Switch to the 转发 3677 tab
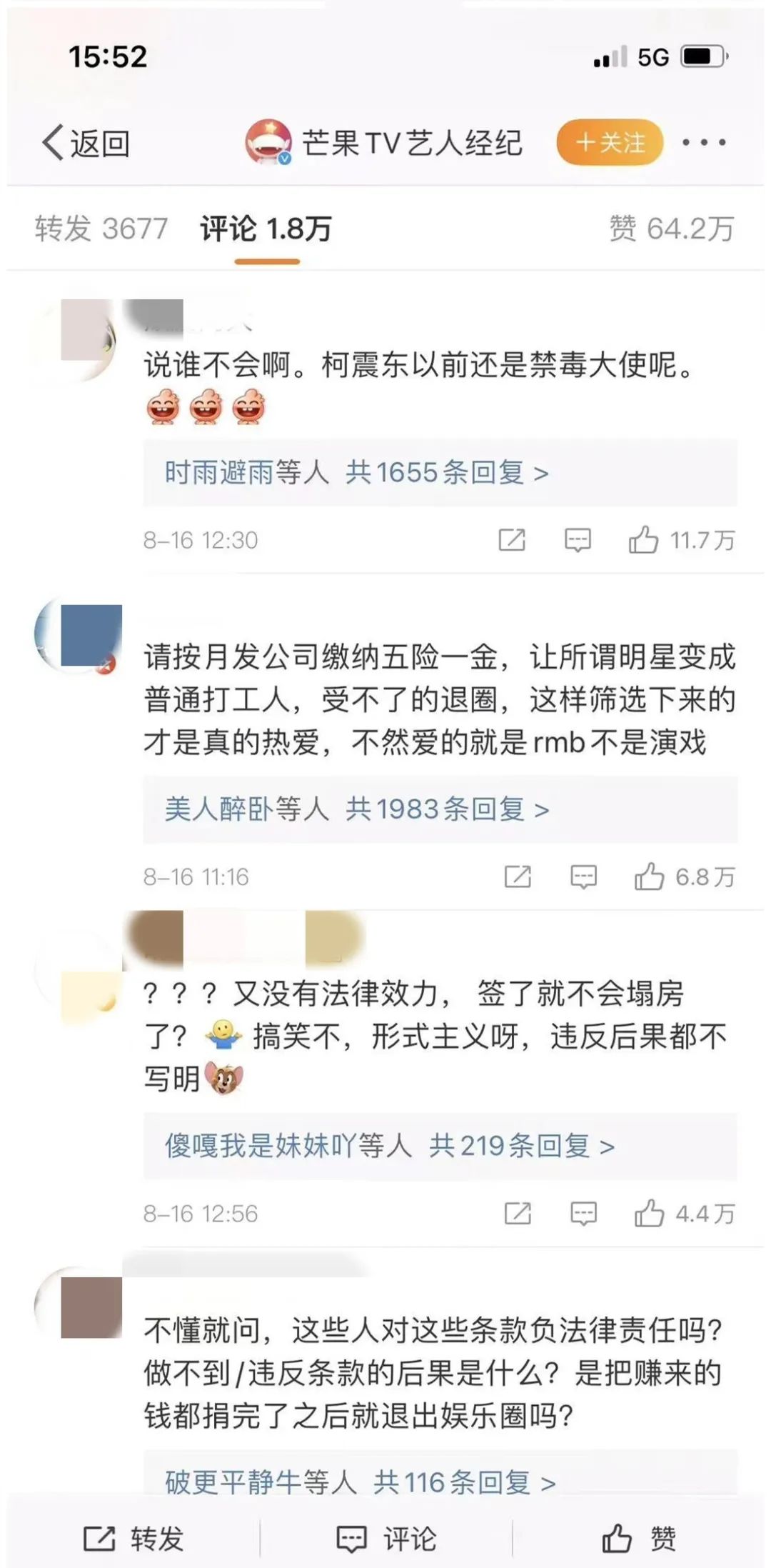The image size is (771, 1568). [x=101, y=229]
